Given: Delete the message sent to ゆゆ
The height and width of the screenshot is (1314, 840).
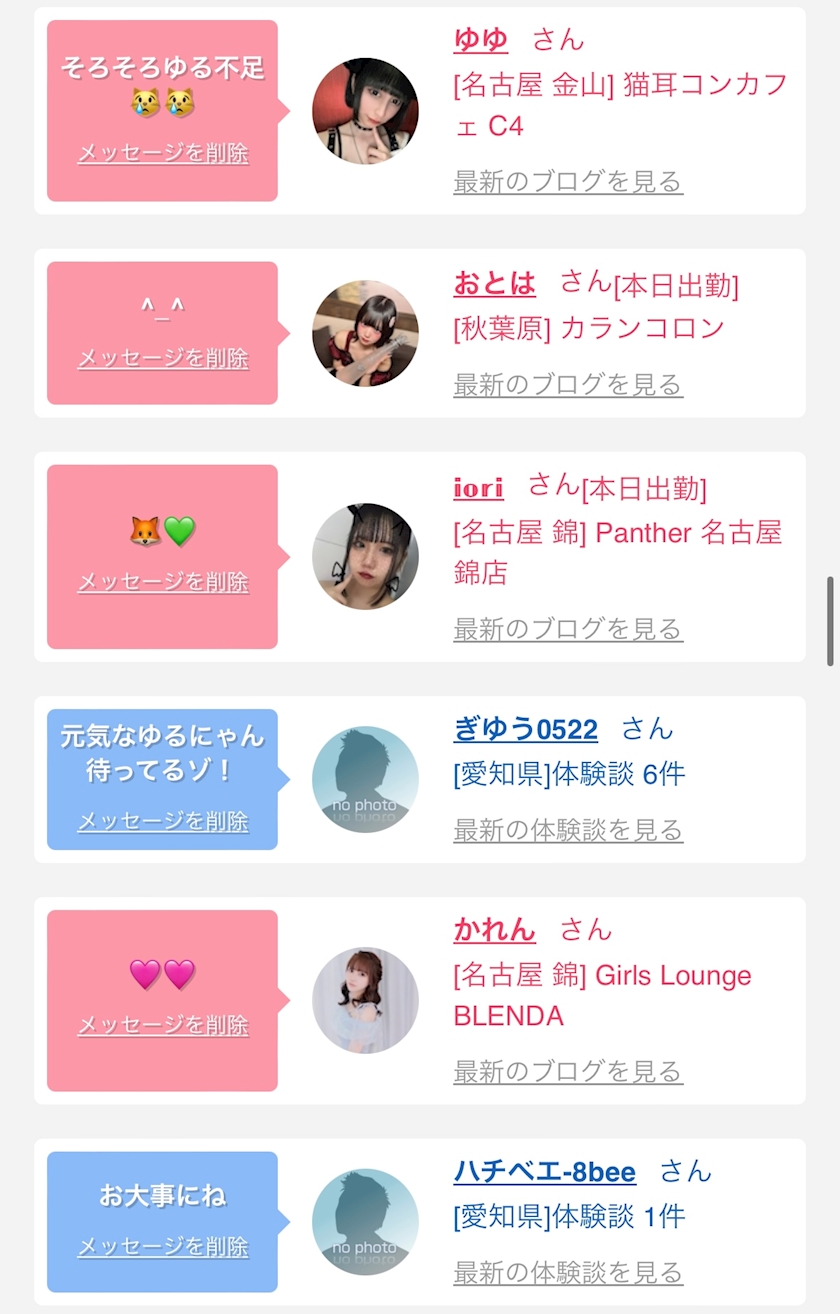Looking at the screenshot, I should [163, 153].
